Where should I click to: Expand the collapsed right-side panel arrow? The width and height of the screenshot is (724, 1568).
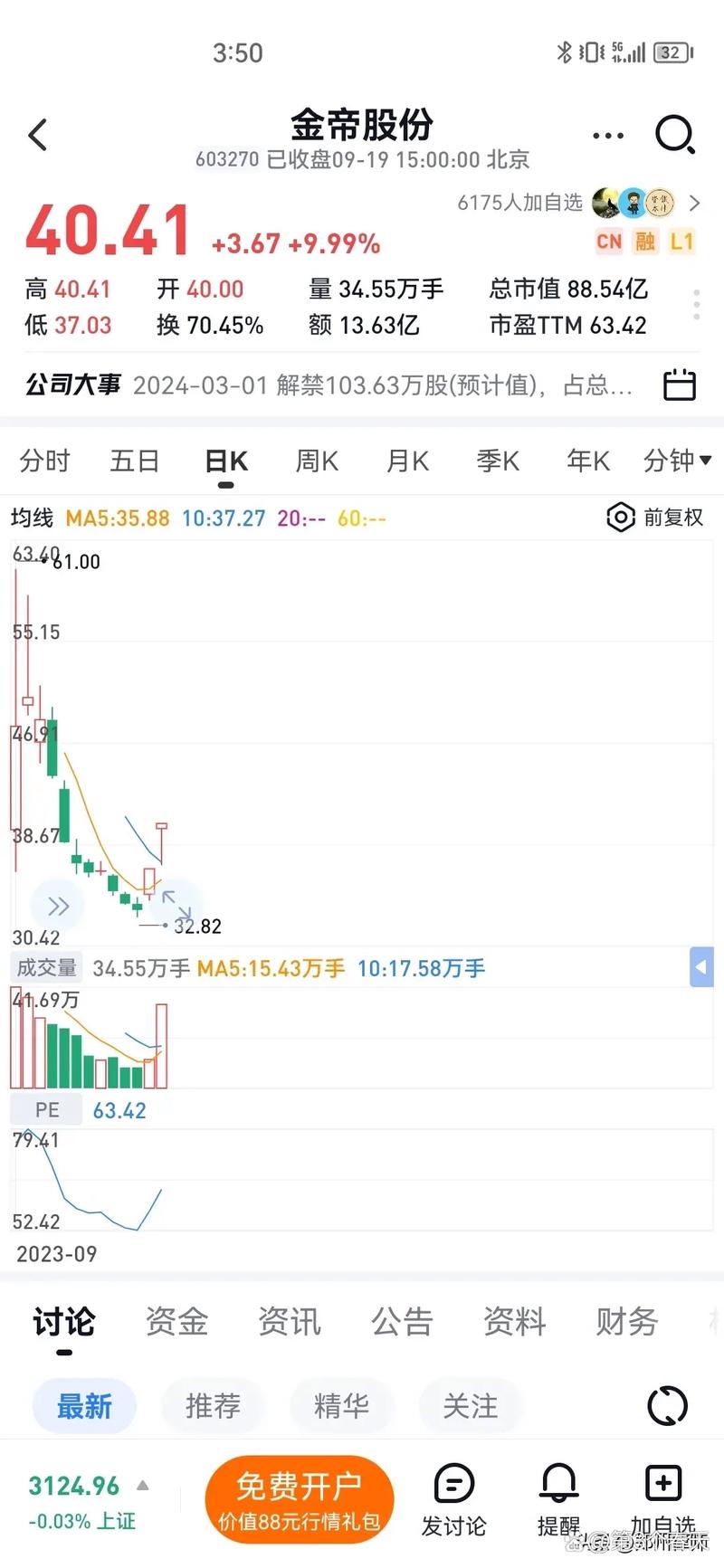coord(702,966)
